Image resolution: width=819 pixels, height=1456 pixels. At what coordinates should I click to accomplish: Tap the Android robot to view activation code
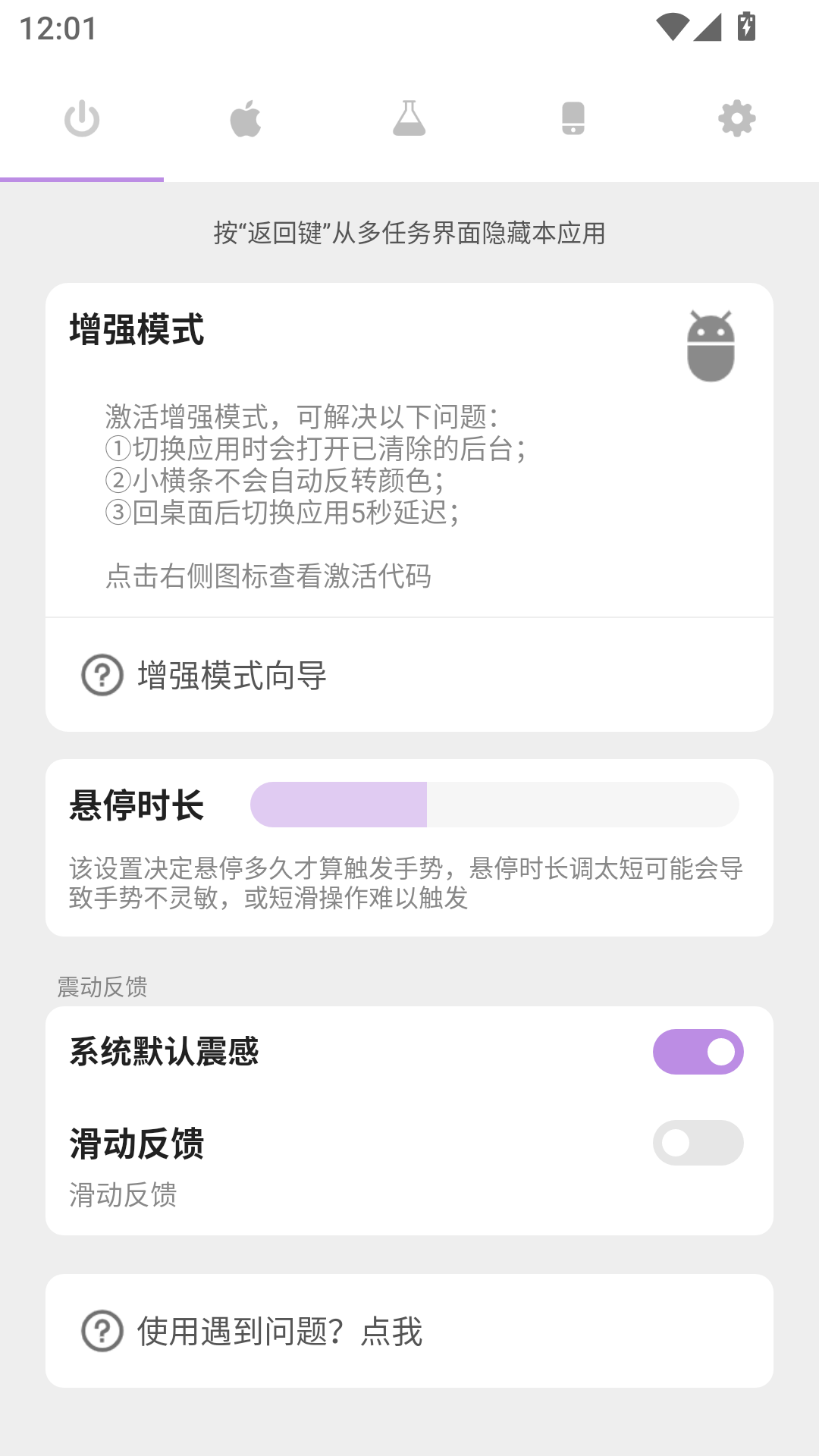711,344
